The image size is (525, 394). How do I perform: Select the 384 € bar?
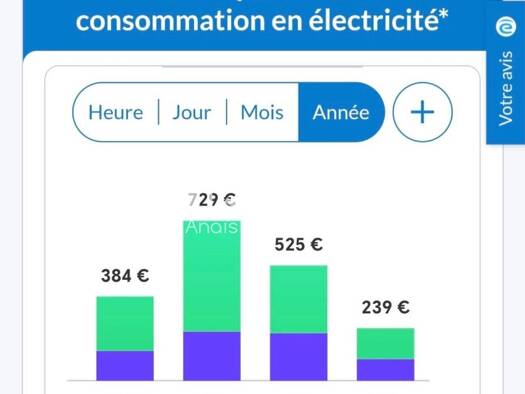tap(125, 338)
